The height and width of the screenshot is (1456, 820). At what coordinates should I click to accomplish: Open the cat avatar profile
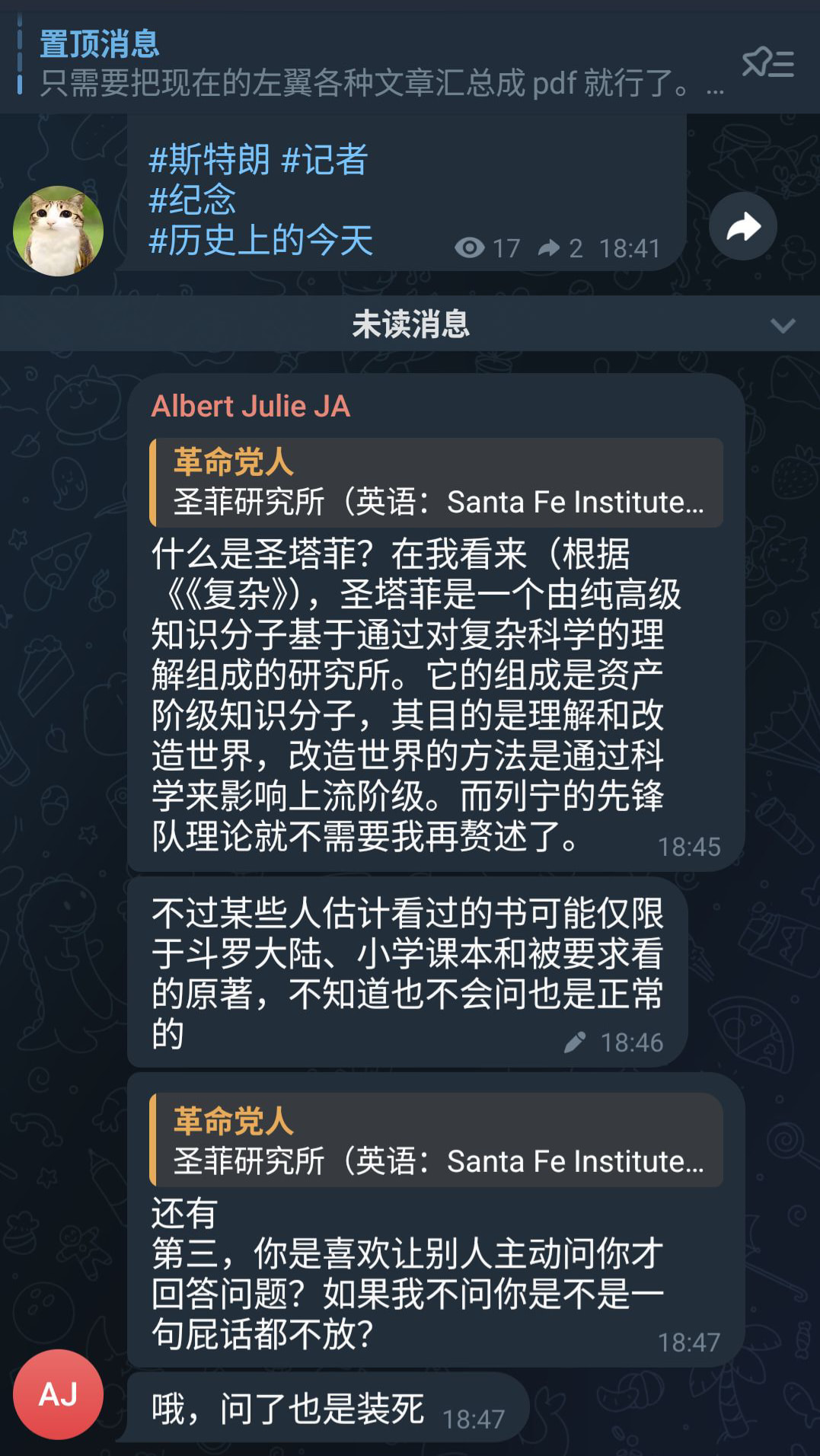tap(58, 230)
